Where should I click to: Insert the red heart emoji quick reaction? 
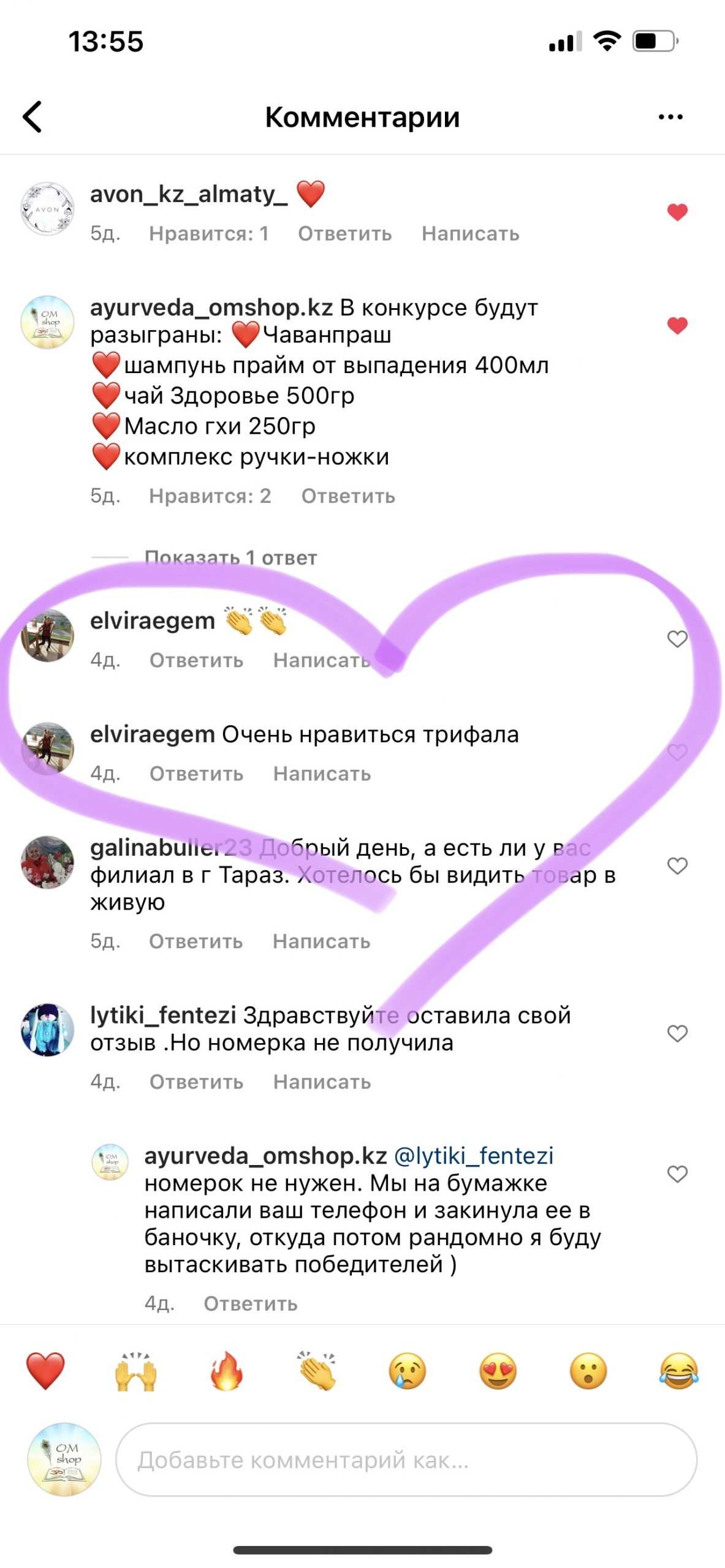(45, 1371)
